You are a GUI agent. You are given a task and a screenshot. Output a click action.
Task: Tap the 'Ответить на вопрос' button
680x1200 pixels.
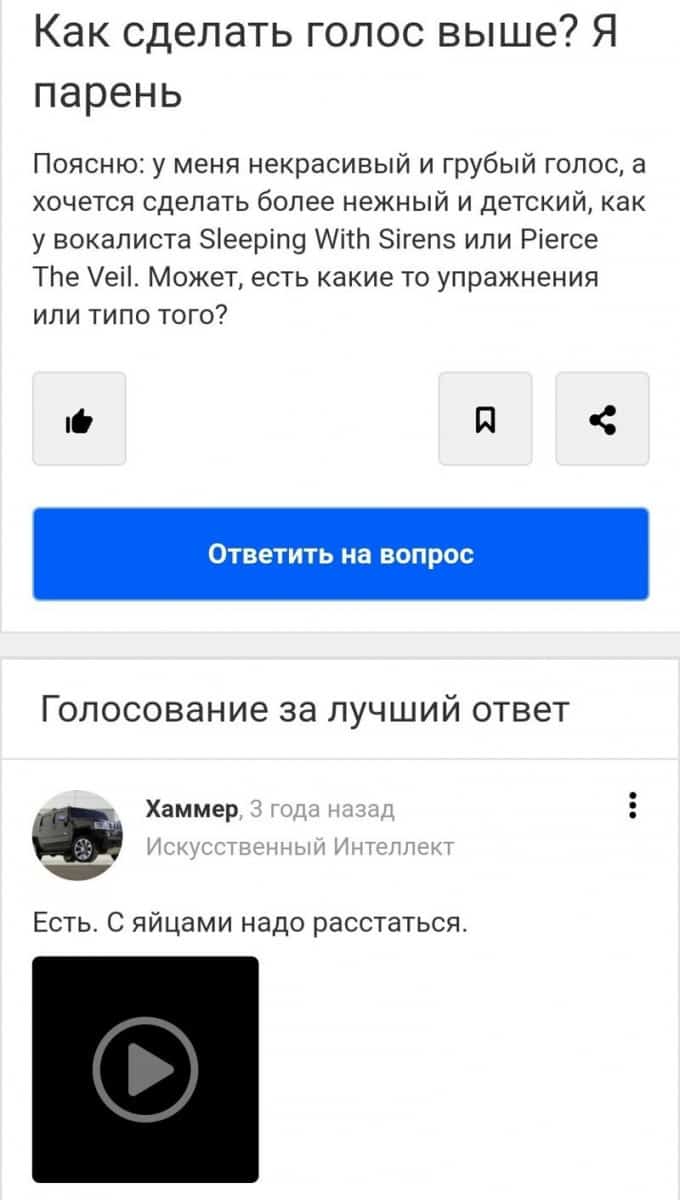[x=340, y=554]
